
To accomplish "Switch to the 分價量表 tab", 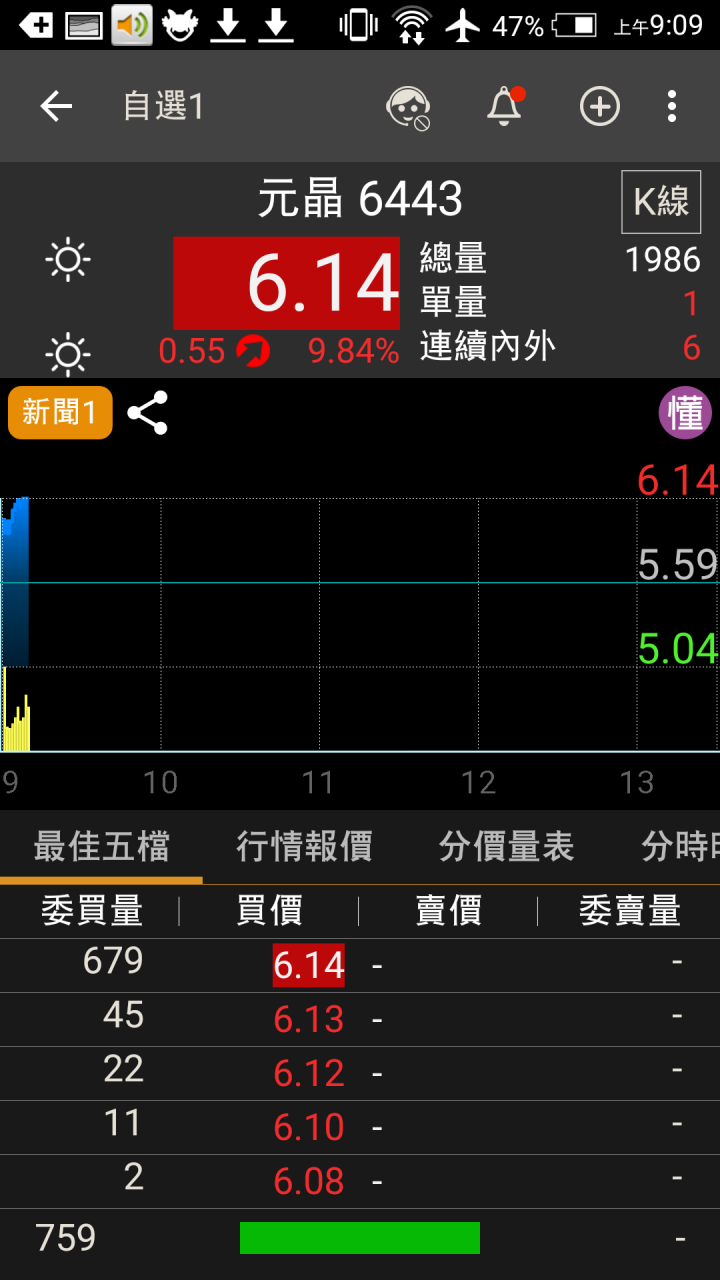I will point(506,847).
